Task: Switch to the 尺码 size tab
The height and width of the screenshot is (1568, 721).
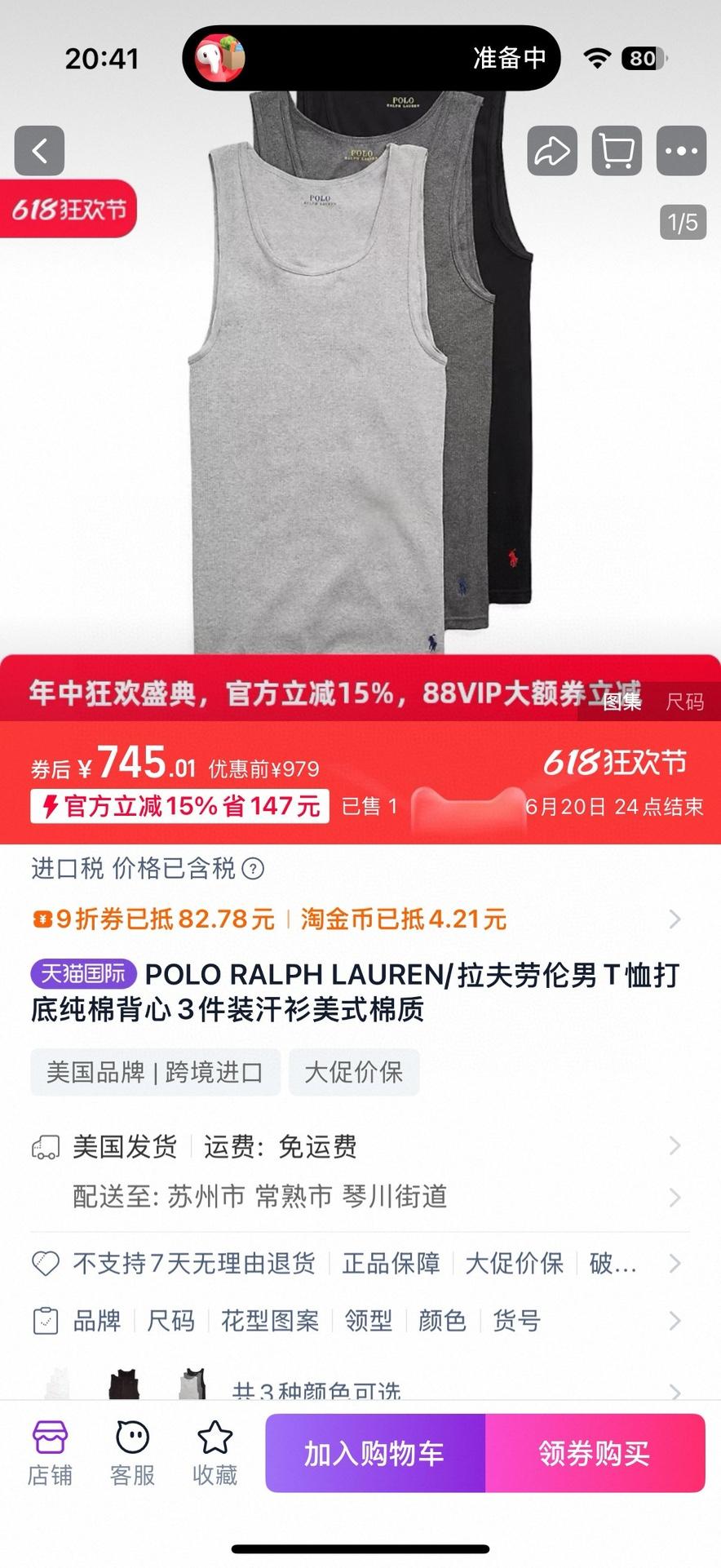Action: [684, 702]
